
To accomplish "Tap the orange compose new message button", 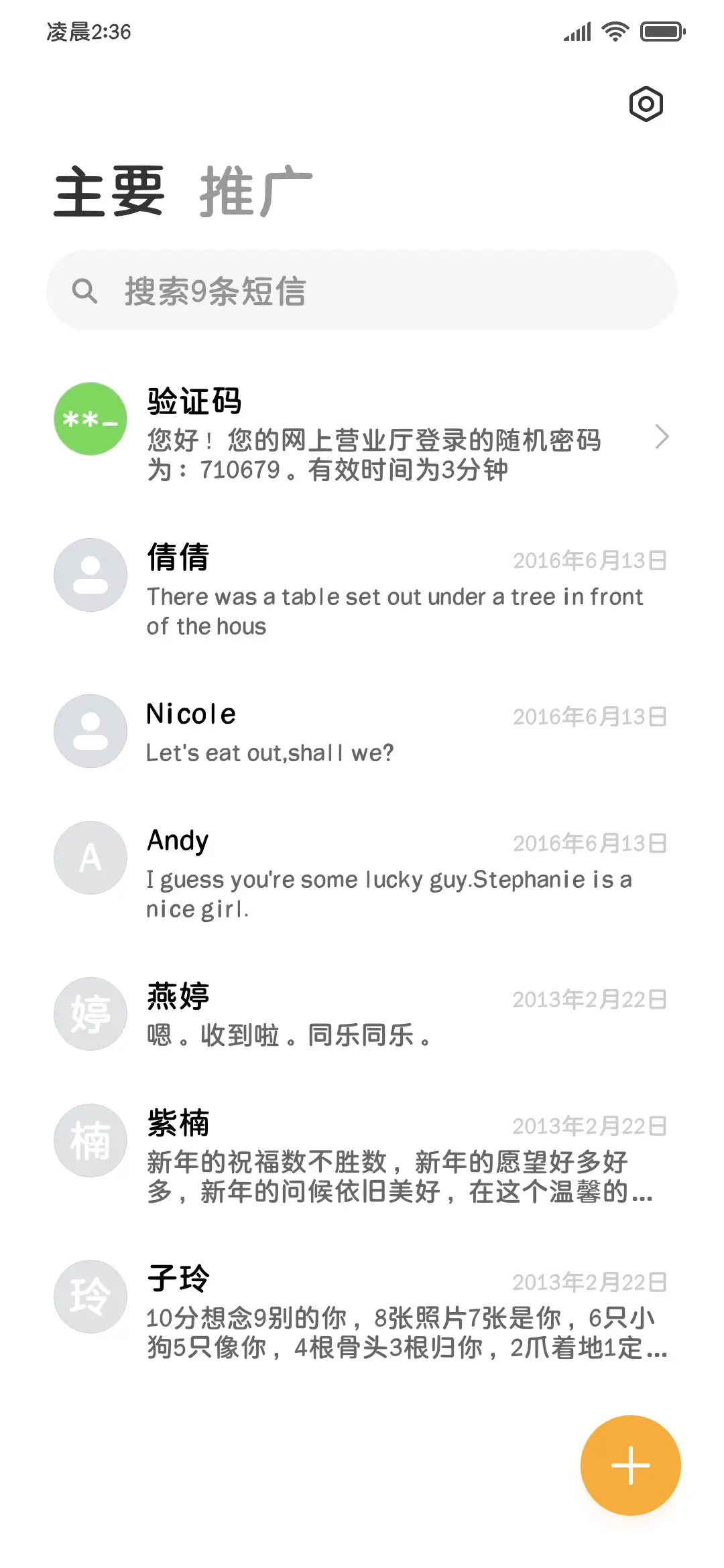I will pos(629,1465).
